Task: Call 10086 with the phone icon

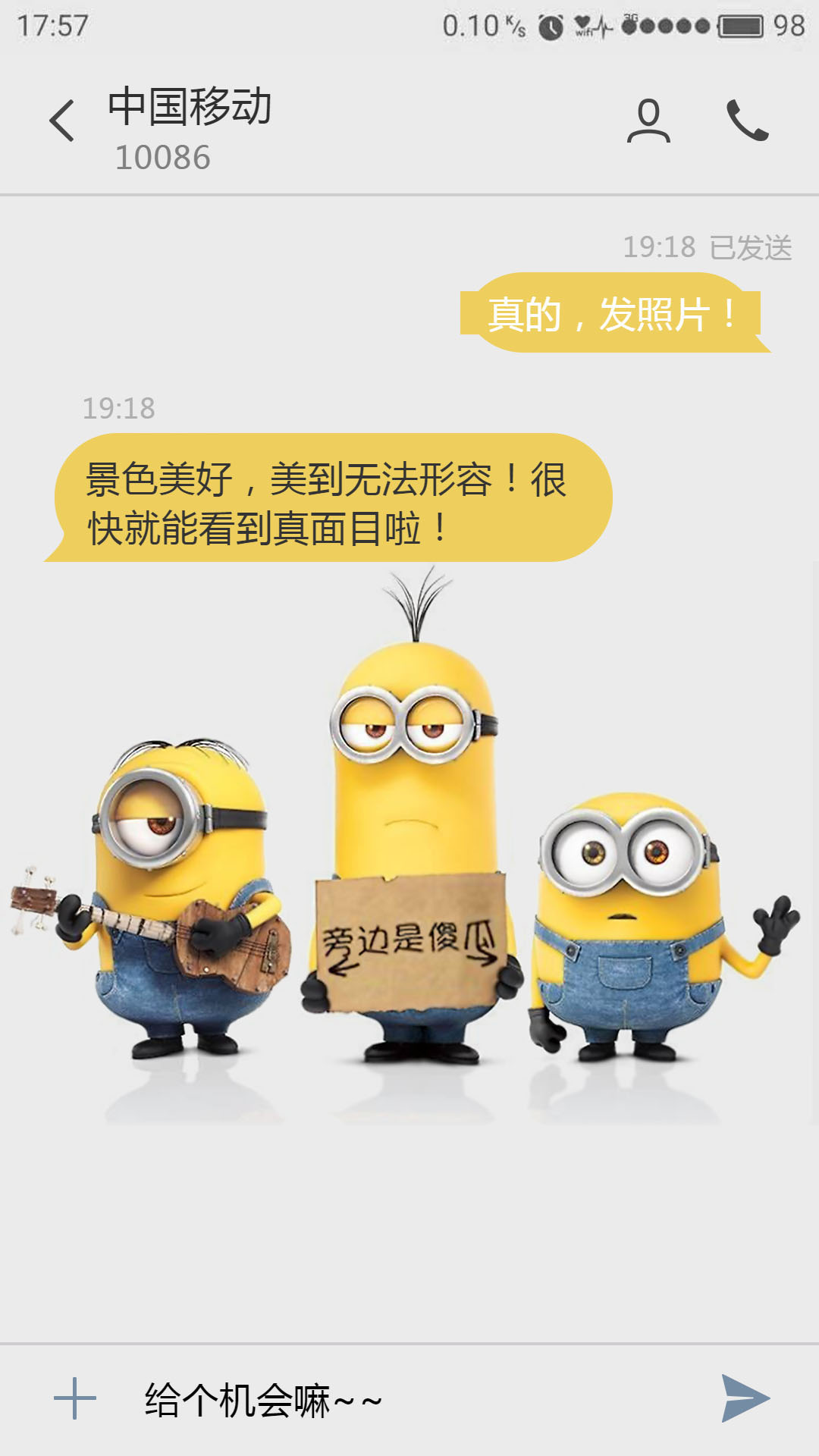Action: (x=748, y=121)
